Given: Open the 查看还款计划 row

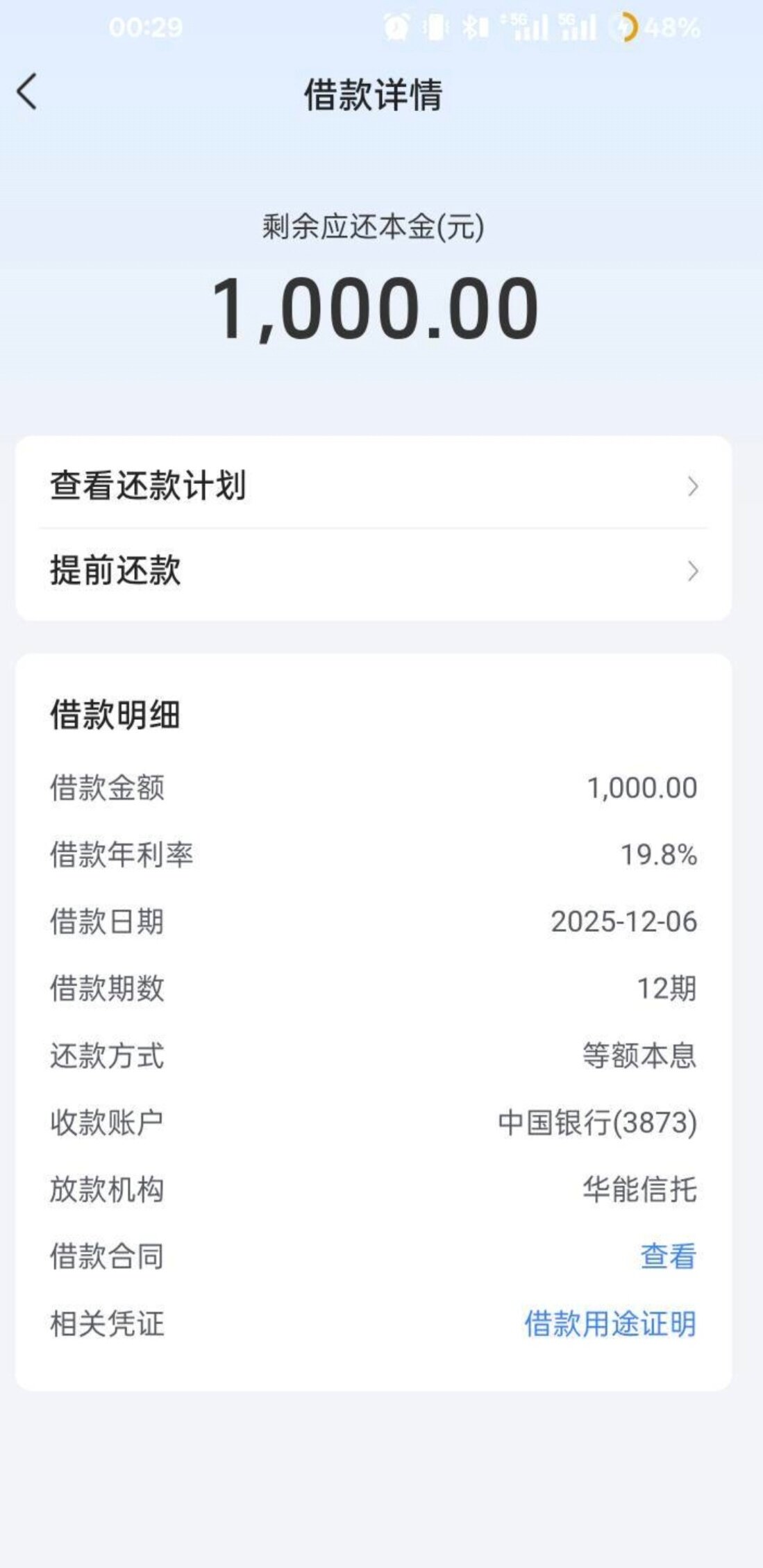Looking at the screenshot, I should [x=373, y=485].
